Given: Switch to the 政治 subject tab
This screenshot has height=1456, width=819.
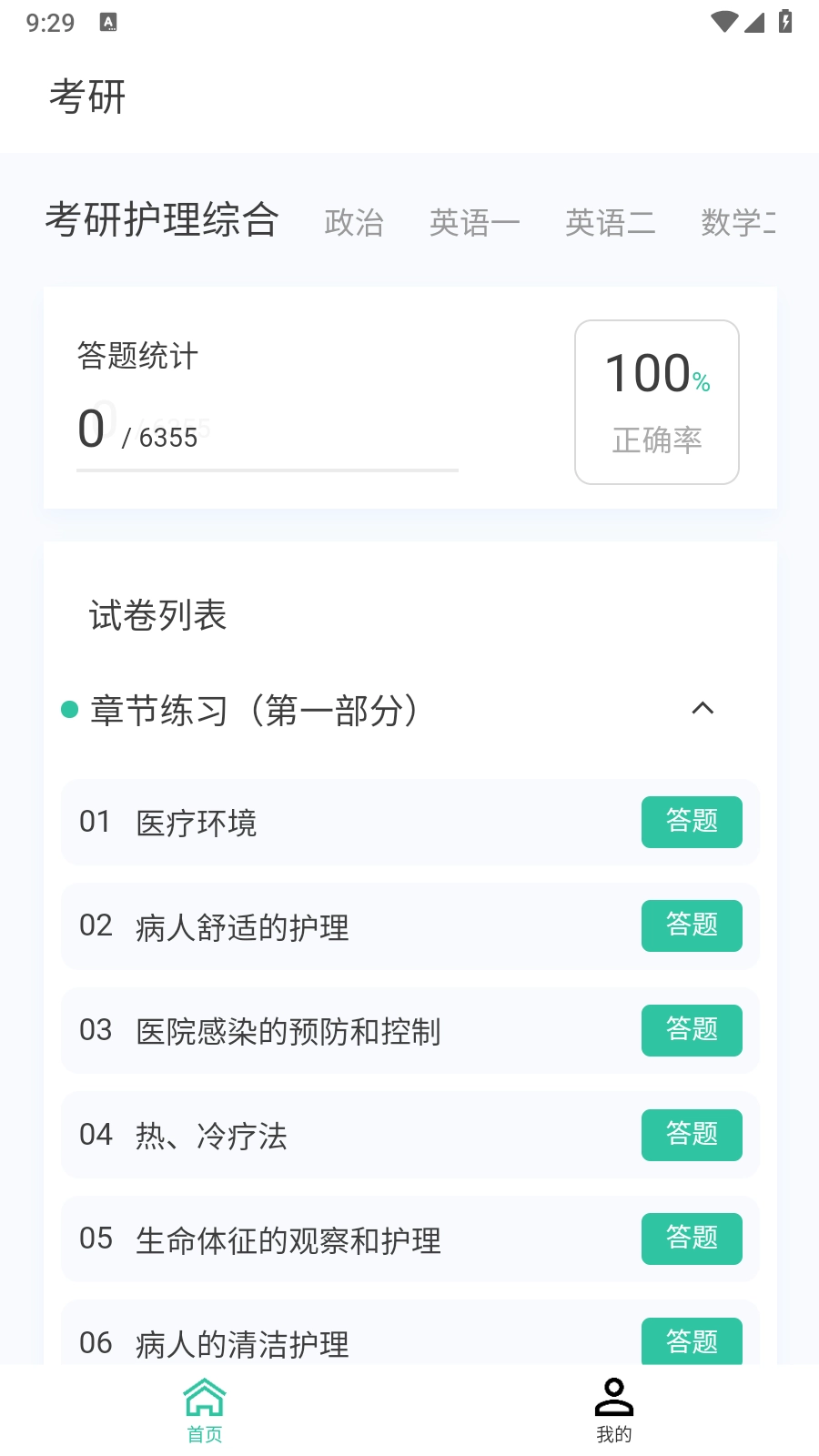Looking at the screenshot, I should click(354, 223).
